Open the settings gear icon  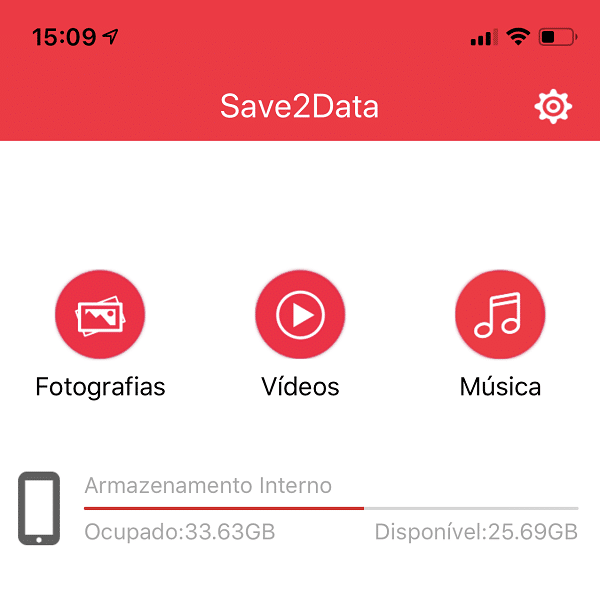[x=553, y=106]
